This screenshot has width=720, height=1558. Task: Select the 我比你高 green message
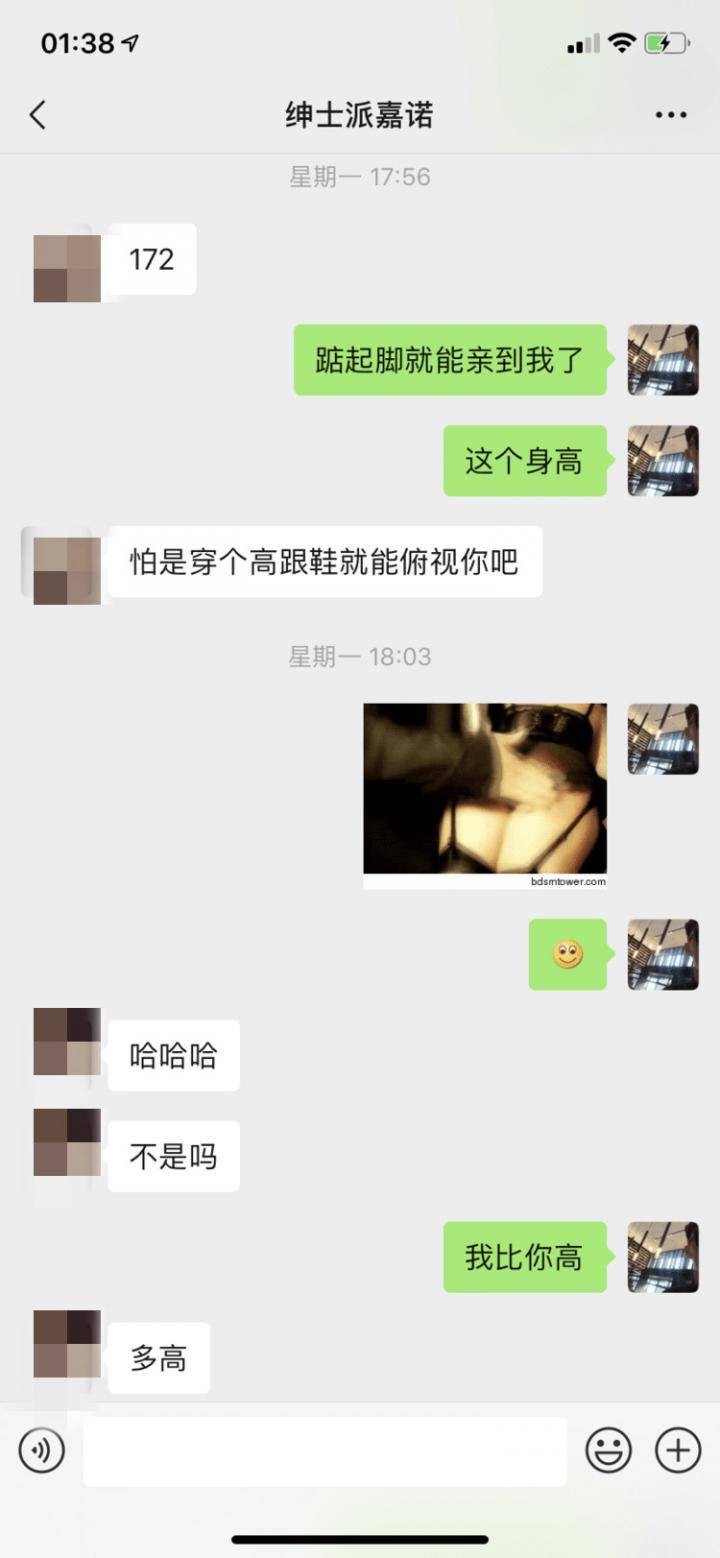[x=525, y=1258]
